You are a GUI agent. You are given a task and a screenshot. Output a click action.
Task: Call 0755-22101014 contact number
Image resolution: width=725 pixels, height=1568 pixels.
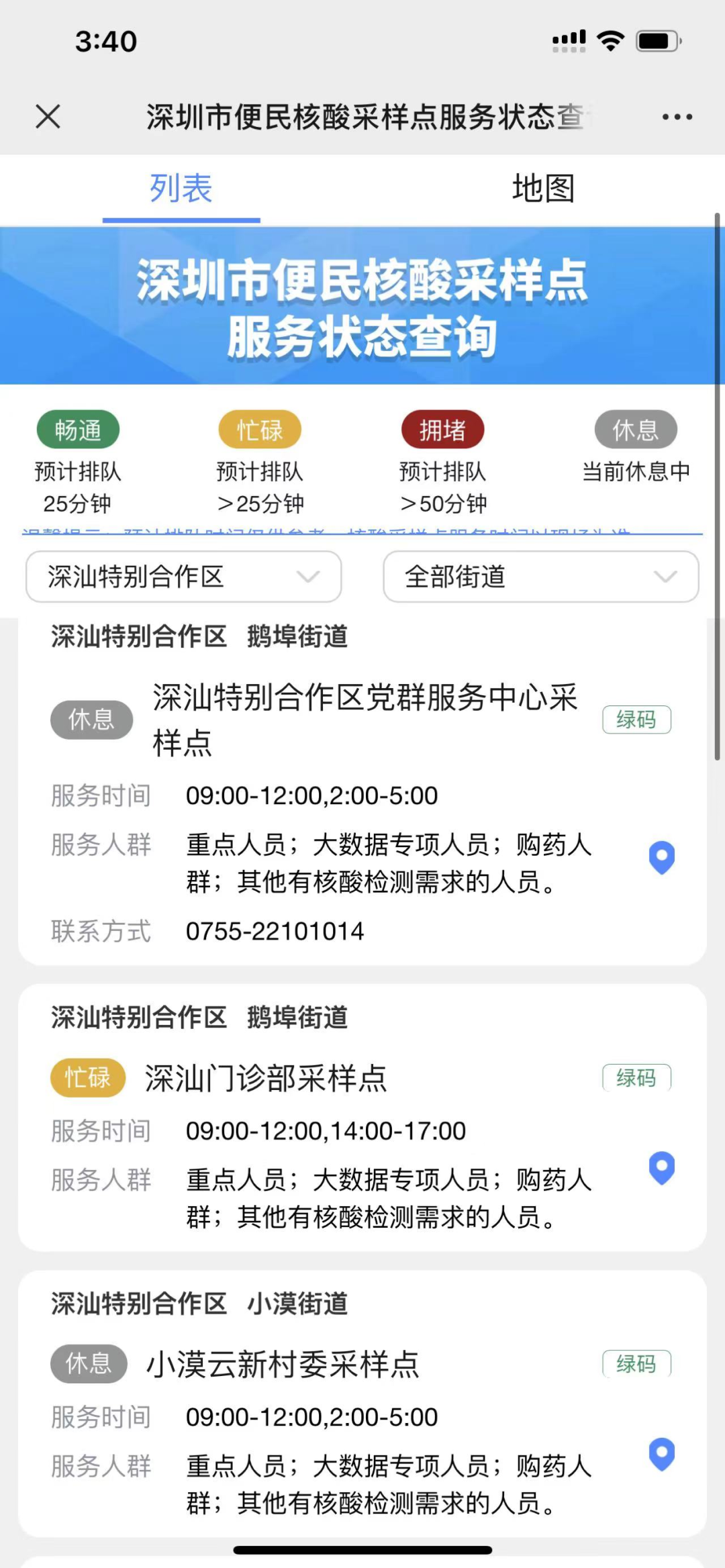(x=275, y=931)
